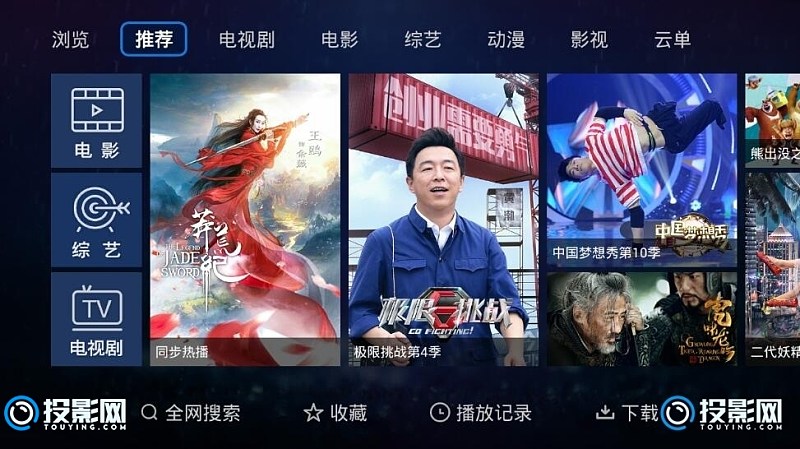View 播放记录 playback history
Image resolution: width=800 pixels, height=449 pixels.
[x=481, y=412]
